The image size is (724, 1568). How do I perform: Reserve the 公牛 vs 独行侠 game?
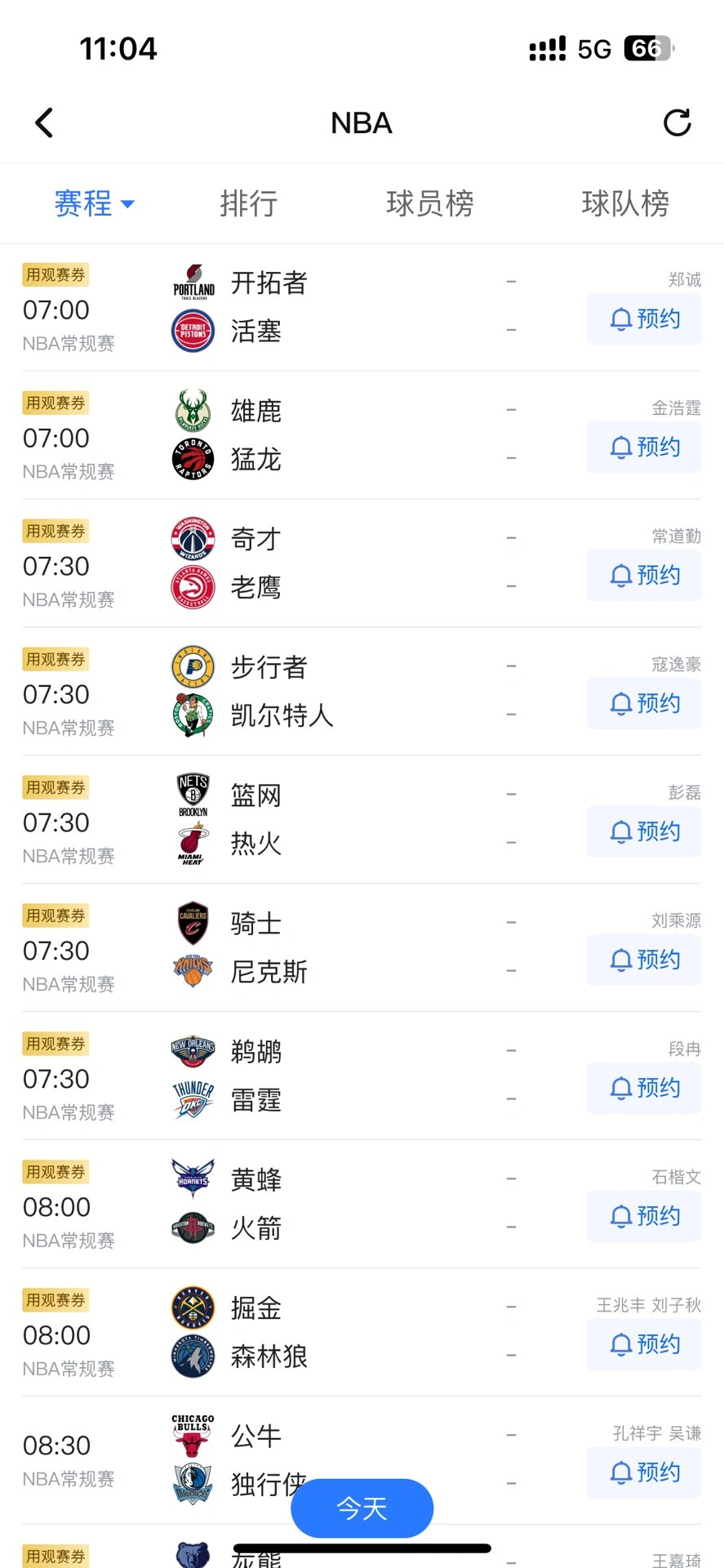coord(644,1472)
